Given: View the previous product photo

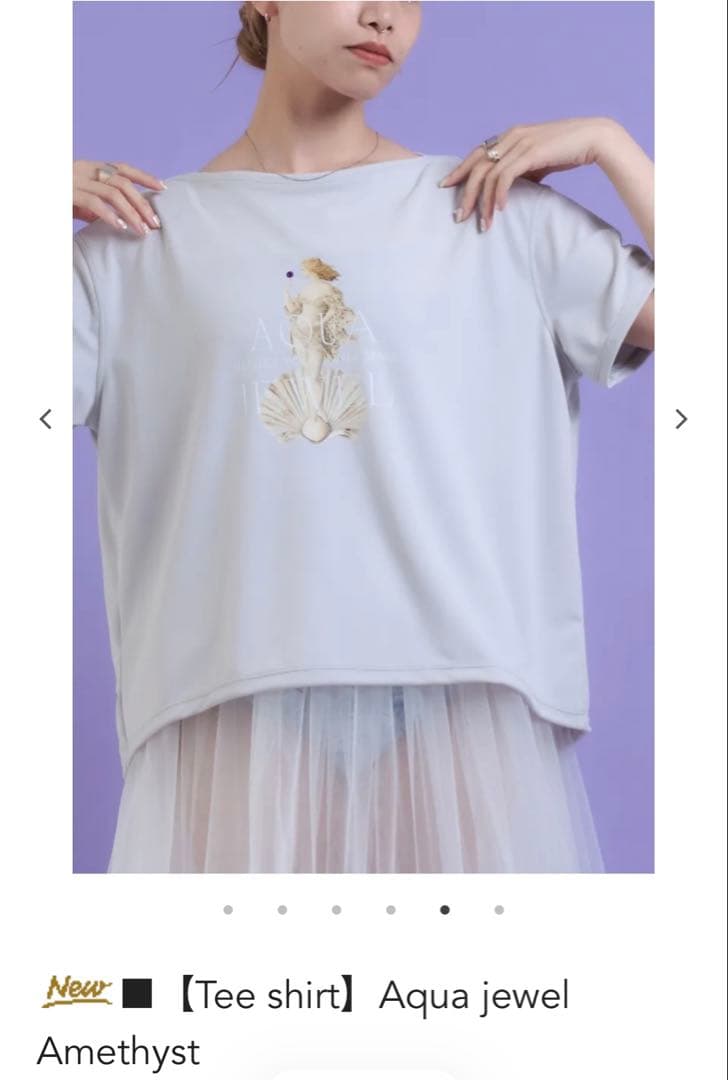Looking at the screenshot, I should [x=46, y=418].
